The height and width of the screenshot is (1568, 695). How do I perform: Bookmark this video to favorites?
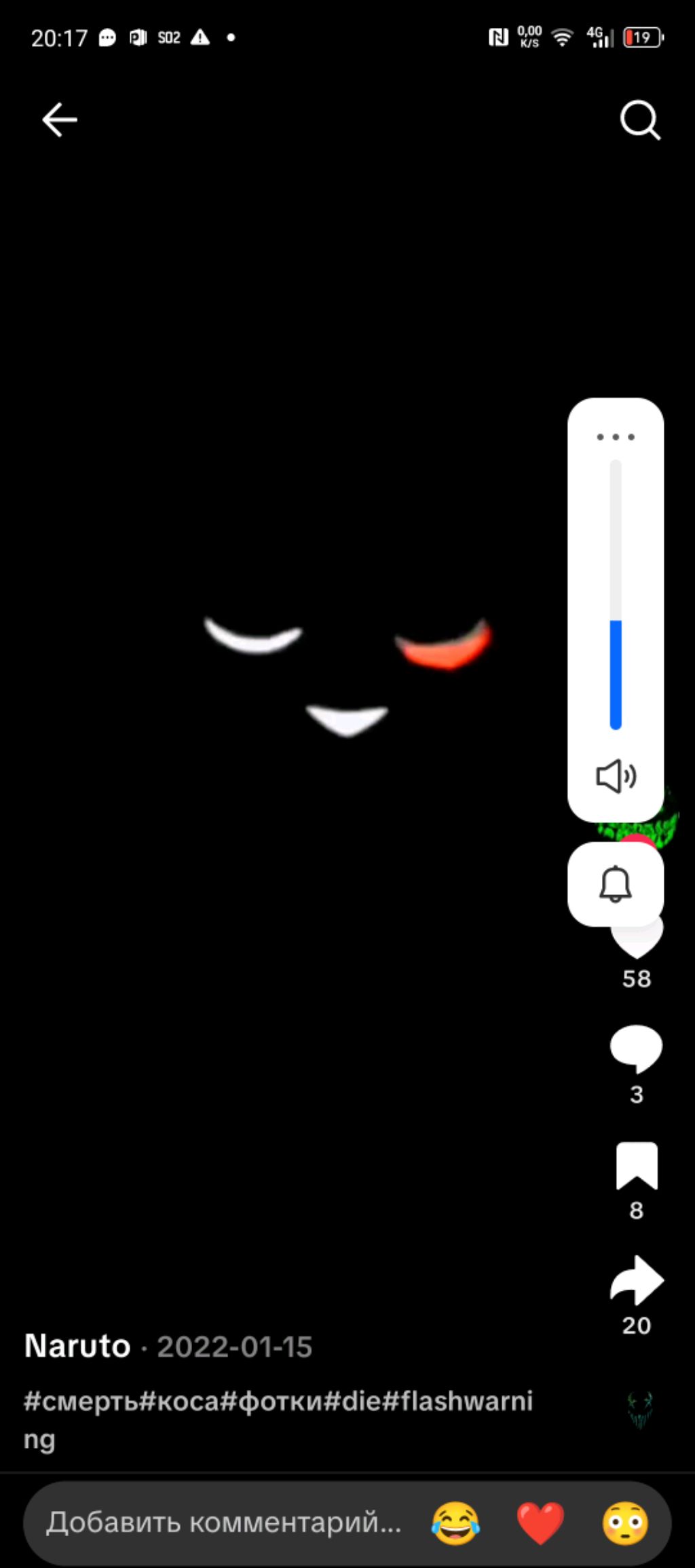coord(636,1165)
